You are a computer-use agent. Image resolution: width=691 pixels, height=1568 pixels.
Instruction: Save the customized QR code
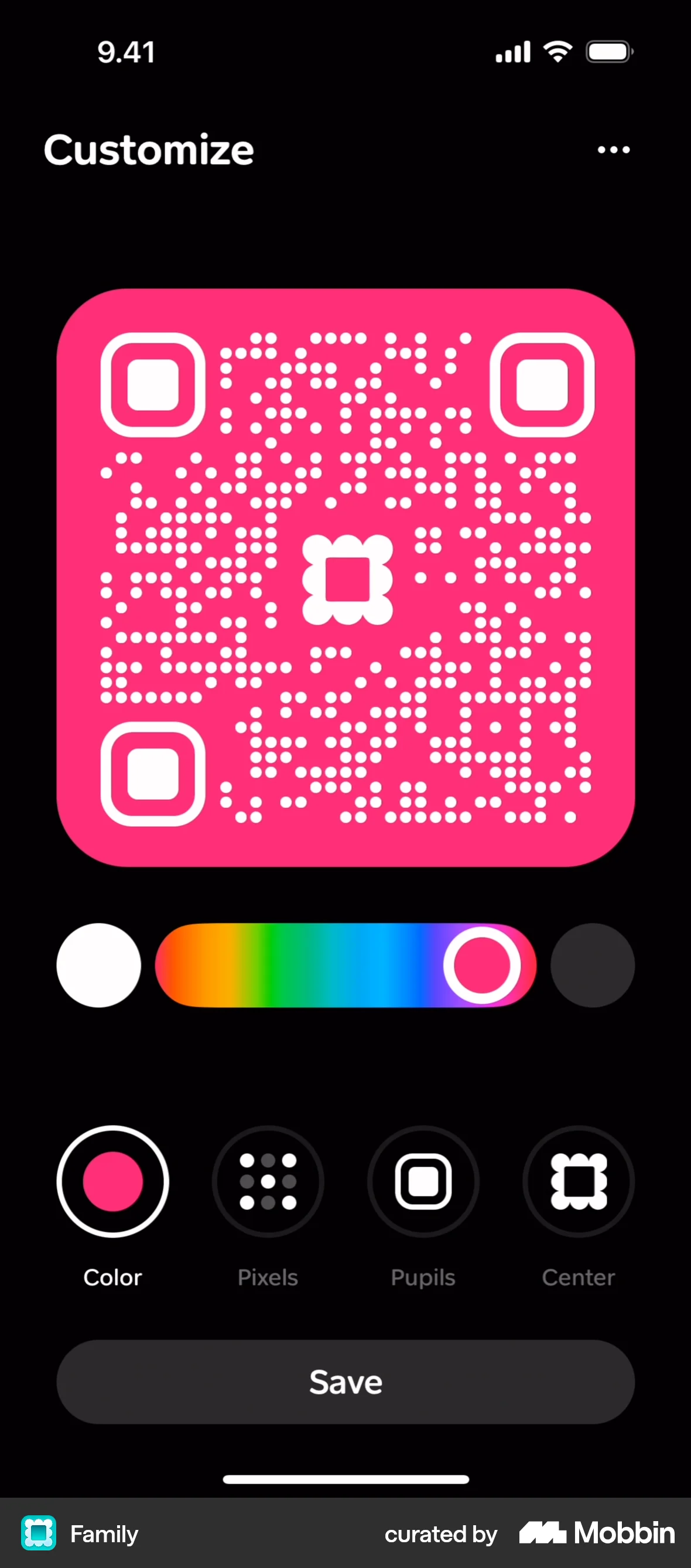click(x=345, y=1382)
